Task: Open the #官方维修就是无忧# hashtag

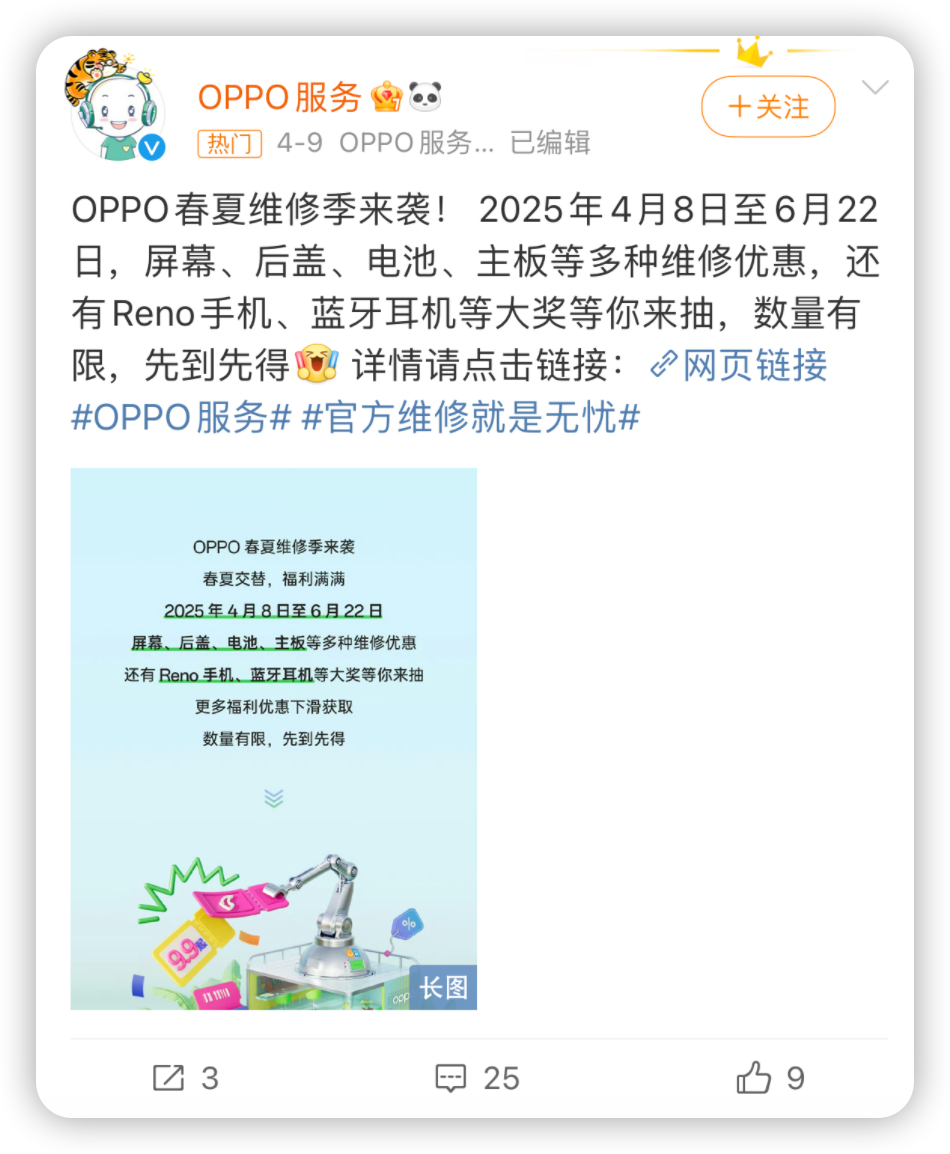Action: 470,418
